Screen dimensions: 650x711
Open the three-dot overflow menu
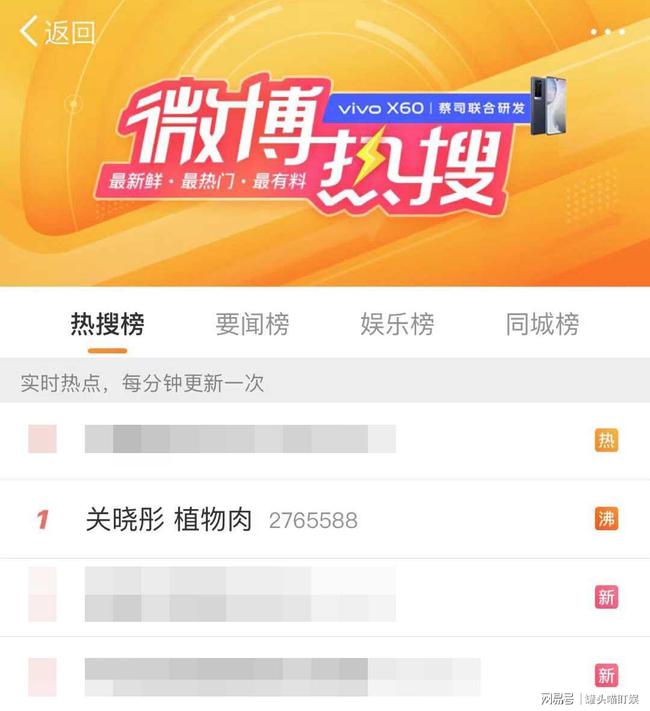point(606,32)
